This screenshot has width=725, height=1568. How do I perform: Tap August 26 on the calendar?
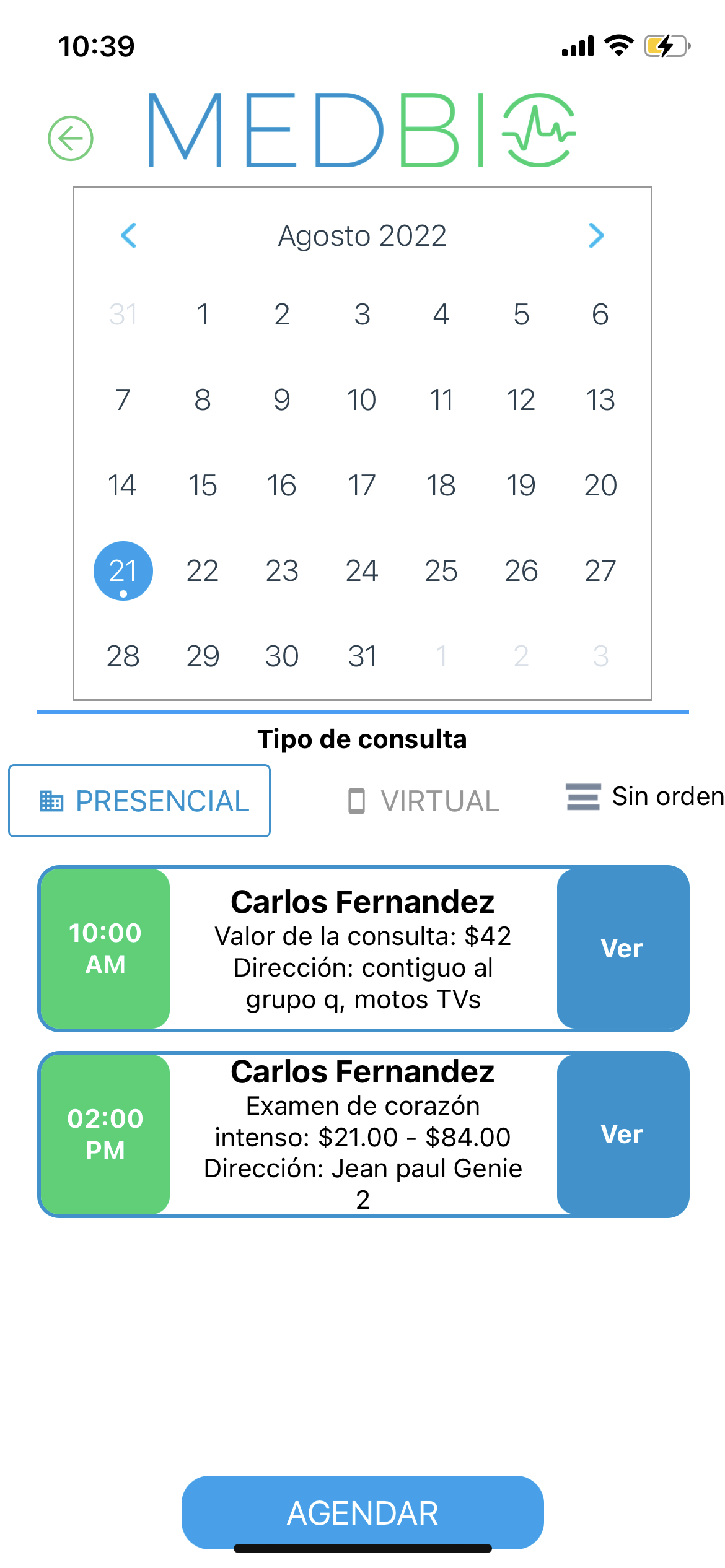521,570
